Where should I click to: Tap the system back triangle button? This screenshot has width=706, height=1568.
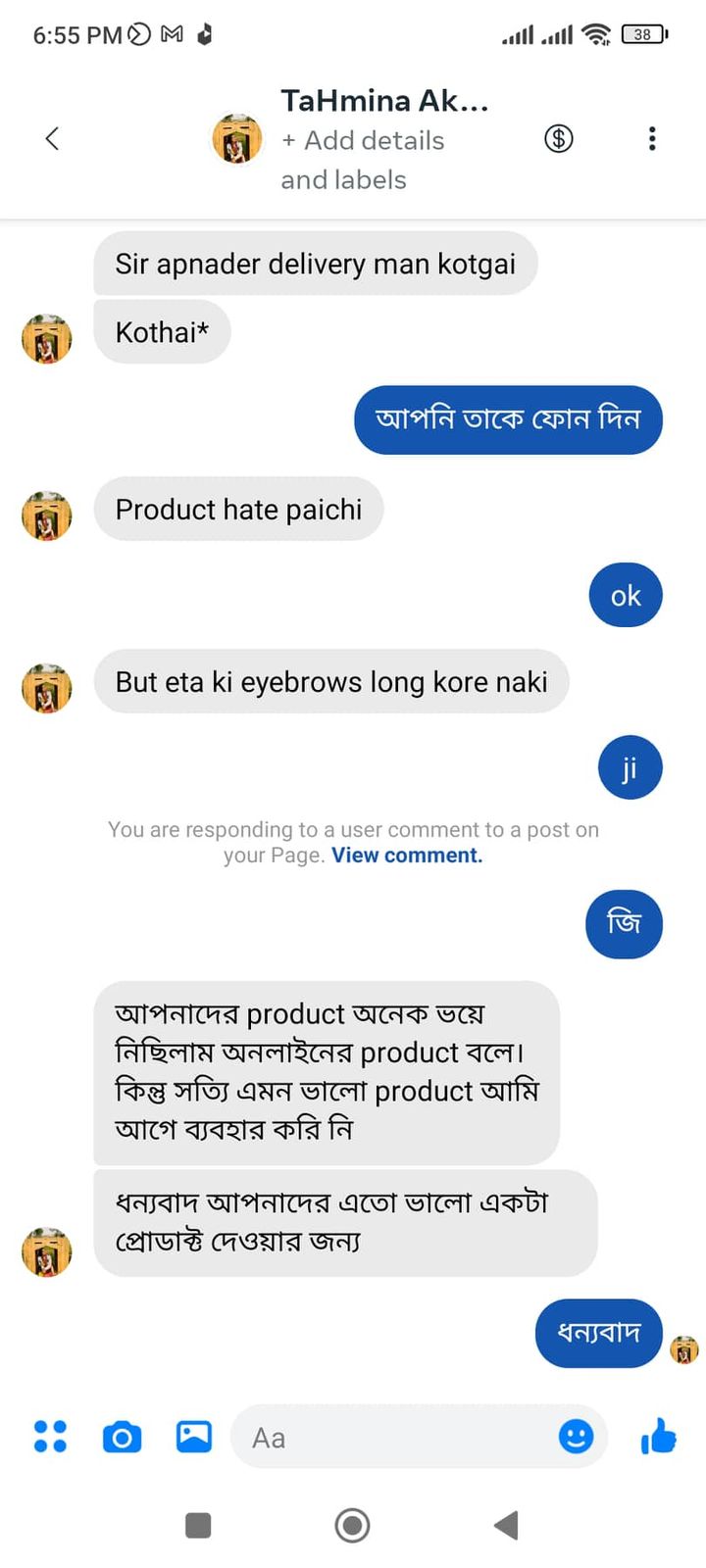506,1525
